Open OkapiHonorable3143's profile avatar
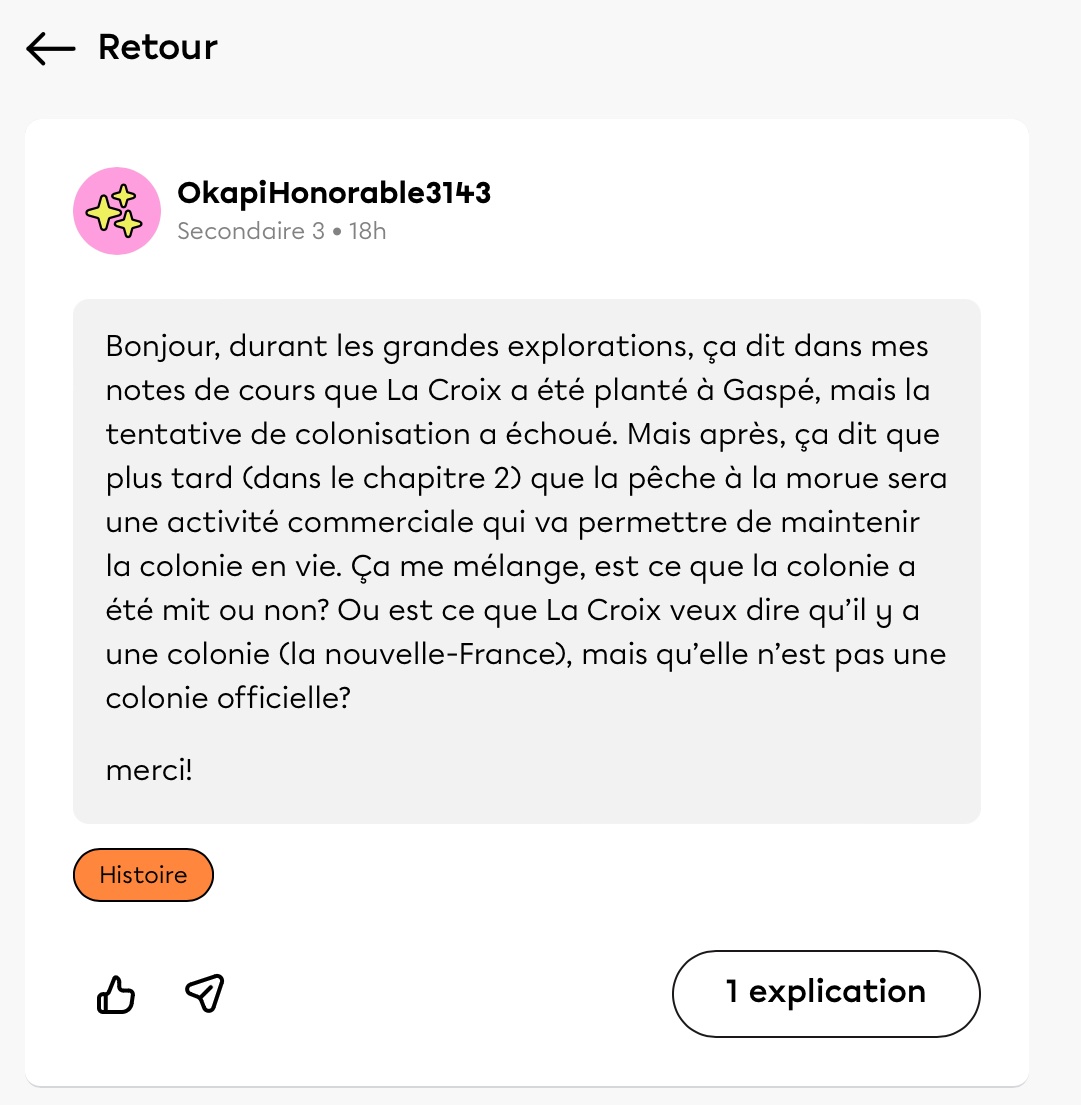Image resolution: width=1081 pixels, height=1105 pixels. point(117,211)
